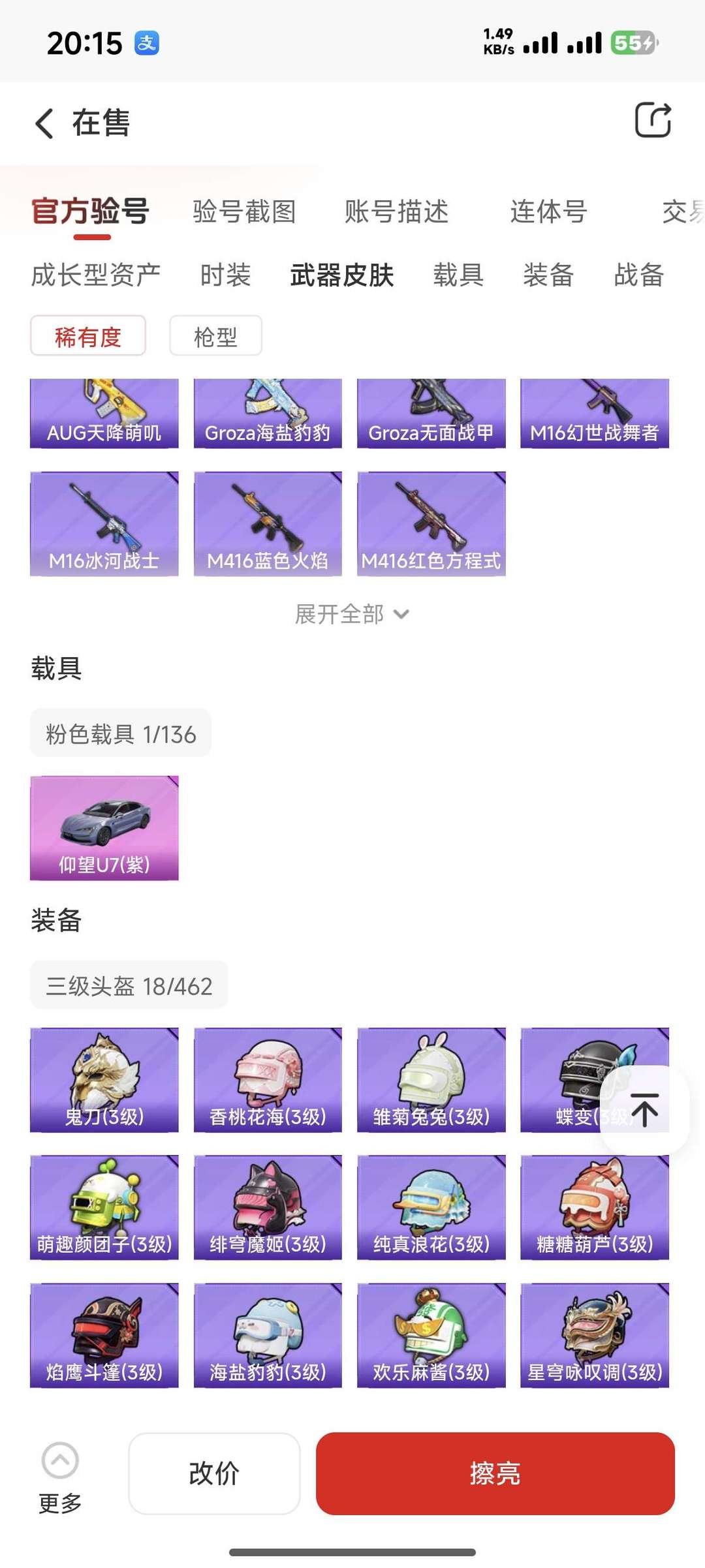
Task: Select the 装备 category tab
Action: tap(548, 275)
